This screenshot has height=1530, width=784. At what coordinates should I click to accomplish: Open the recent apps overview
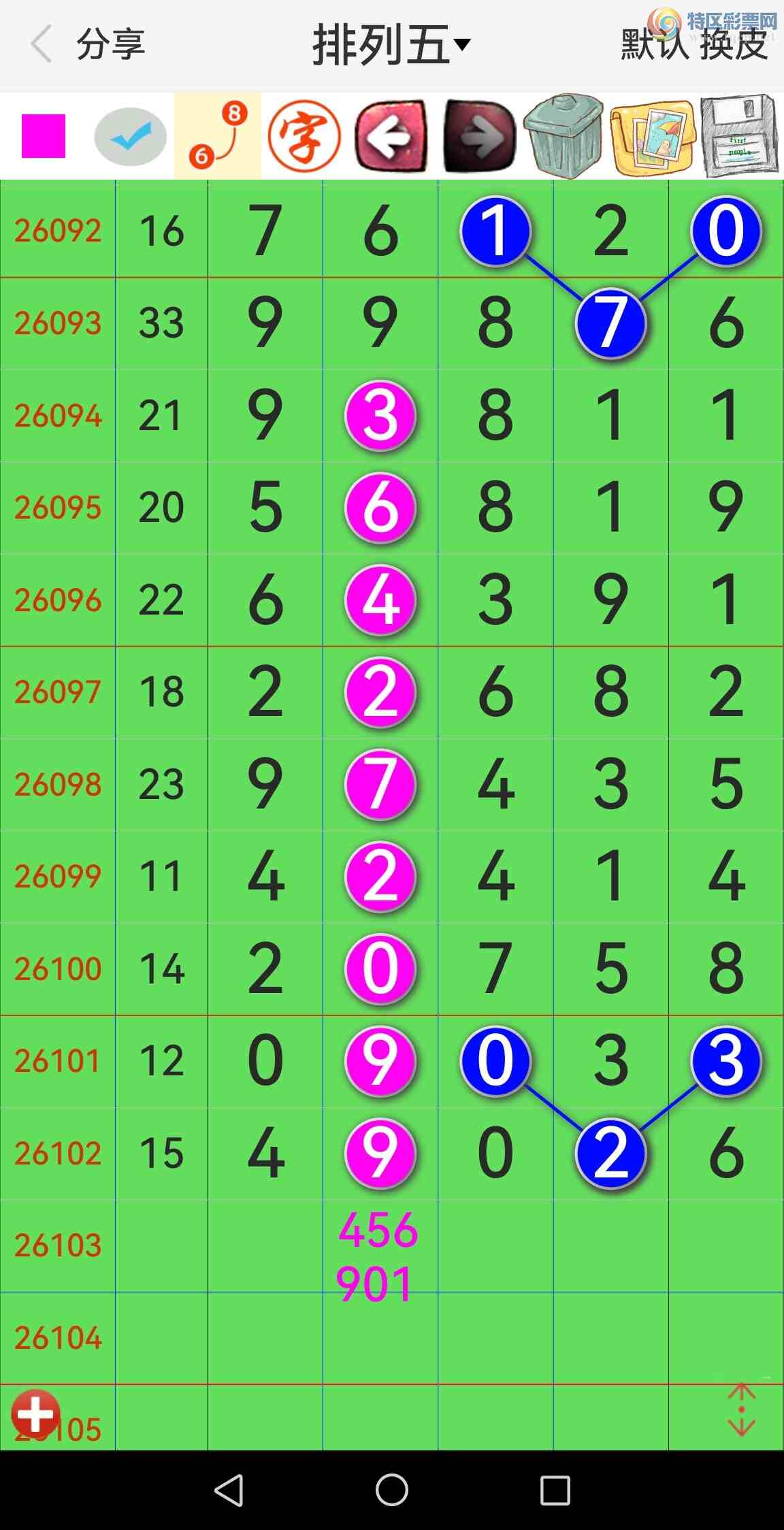[555, 1491]
